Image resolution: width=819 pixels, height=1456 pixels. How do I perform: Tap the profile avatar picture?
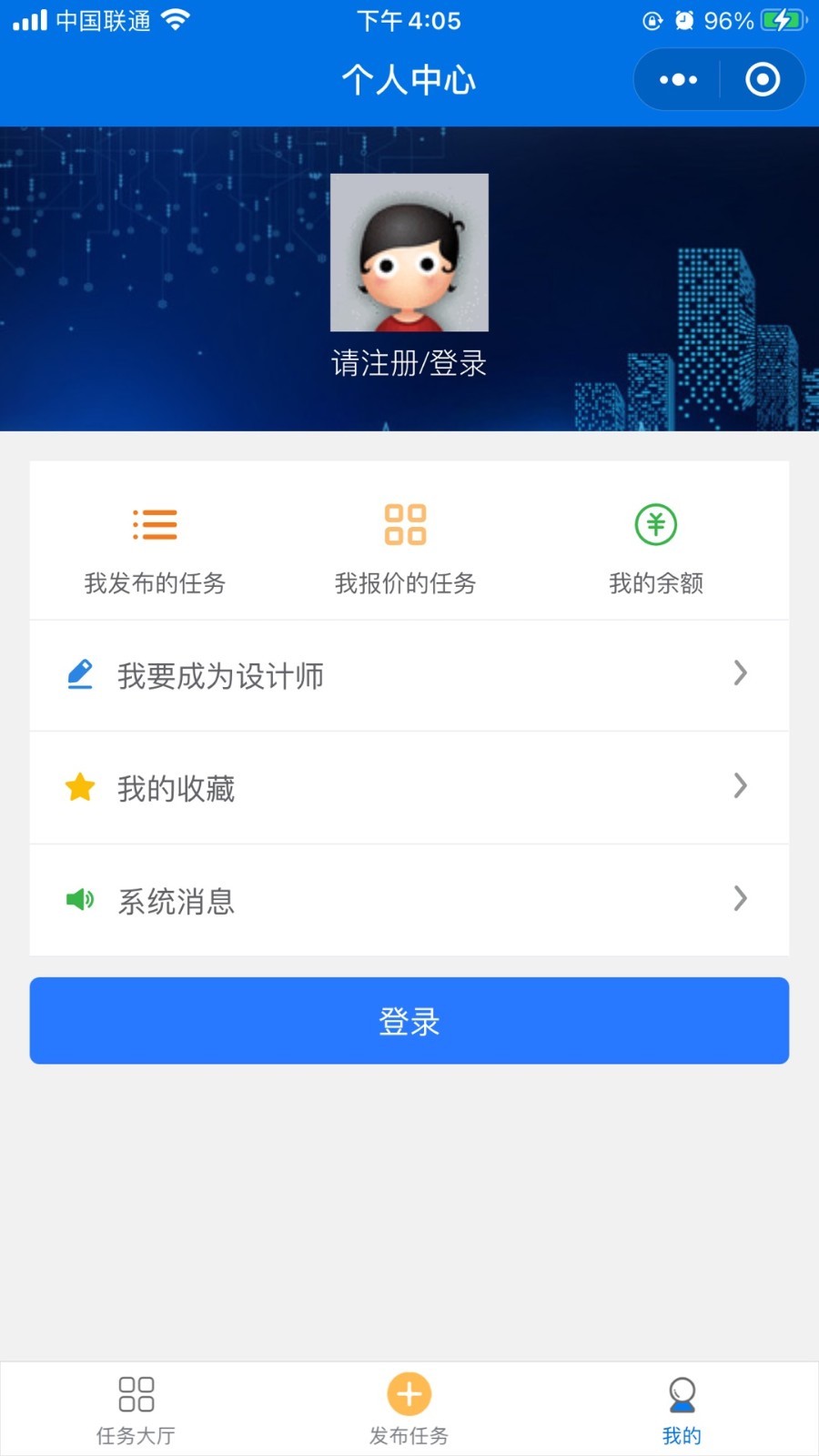click(x=409, y=252)
